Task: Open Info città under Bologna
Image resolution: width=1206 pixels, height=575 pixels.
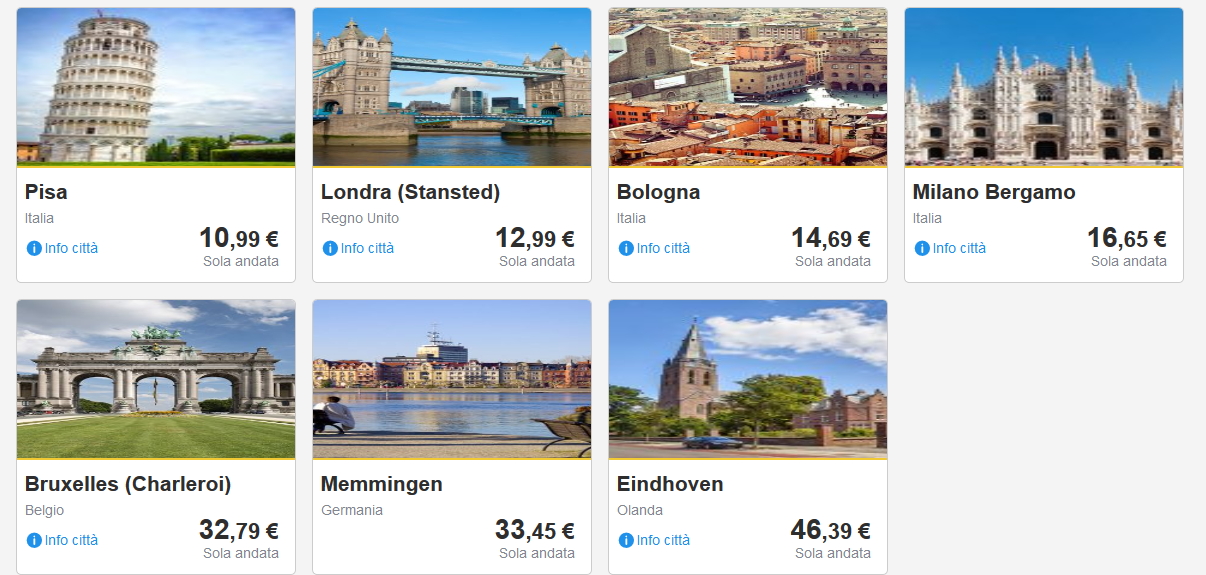Action: (x=655, y=248)
